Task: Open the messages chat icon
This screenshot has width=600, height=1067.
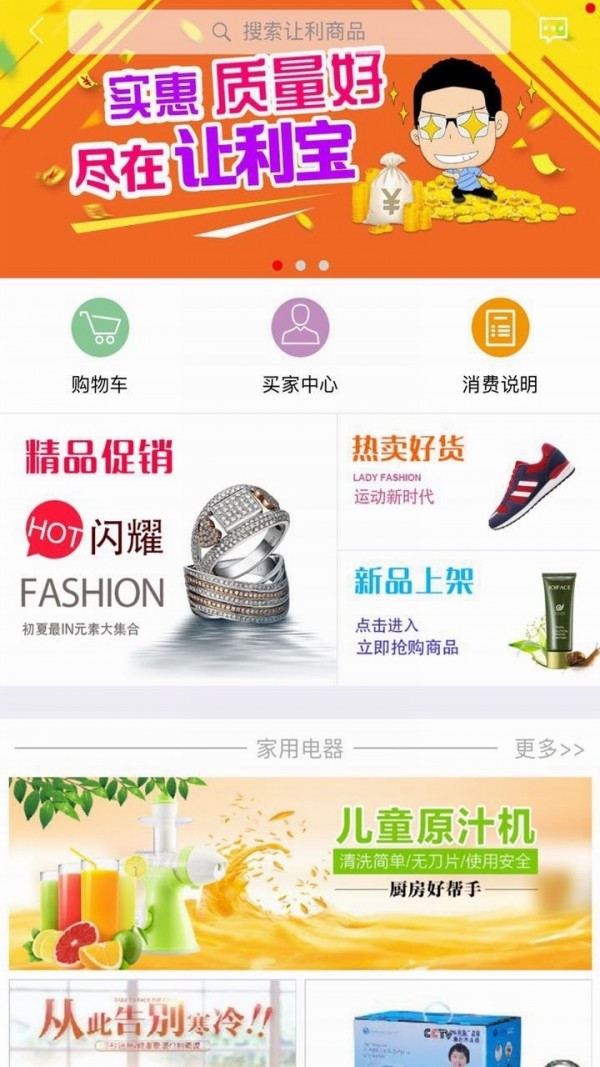Action: pyautogui.click(x=553, y=31)
